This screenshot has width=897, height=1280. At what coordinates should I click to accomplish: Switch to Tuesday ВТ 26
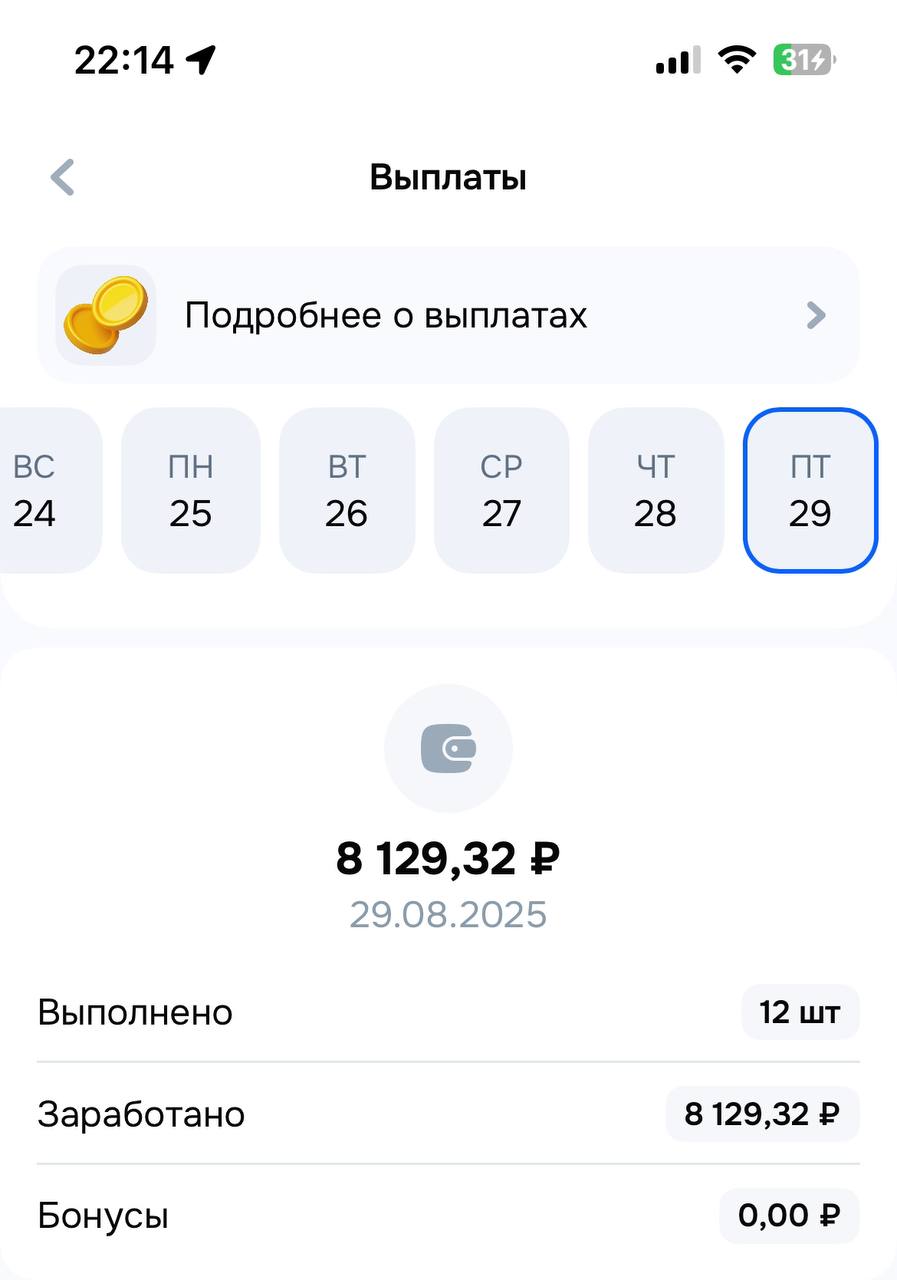[346, 491]
